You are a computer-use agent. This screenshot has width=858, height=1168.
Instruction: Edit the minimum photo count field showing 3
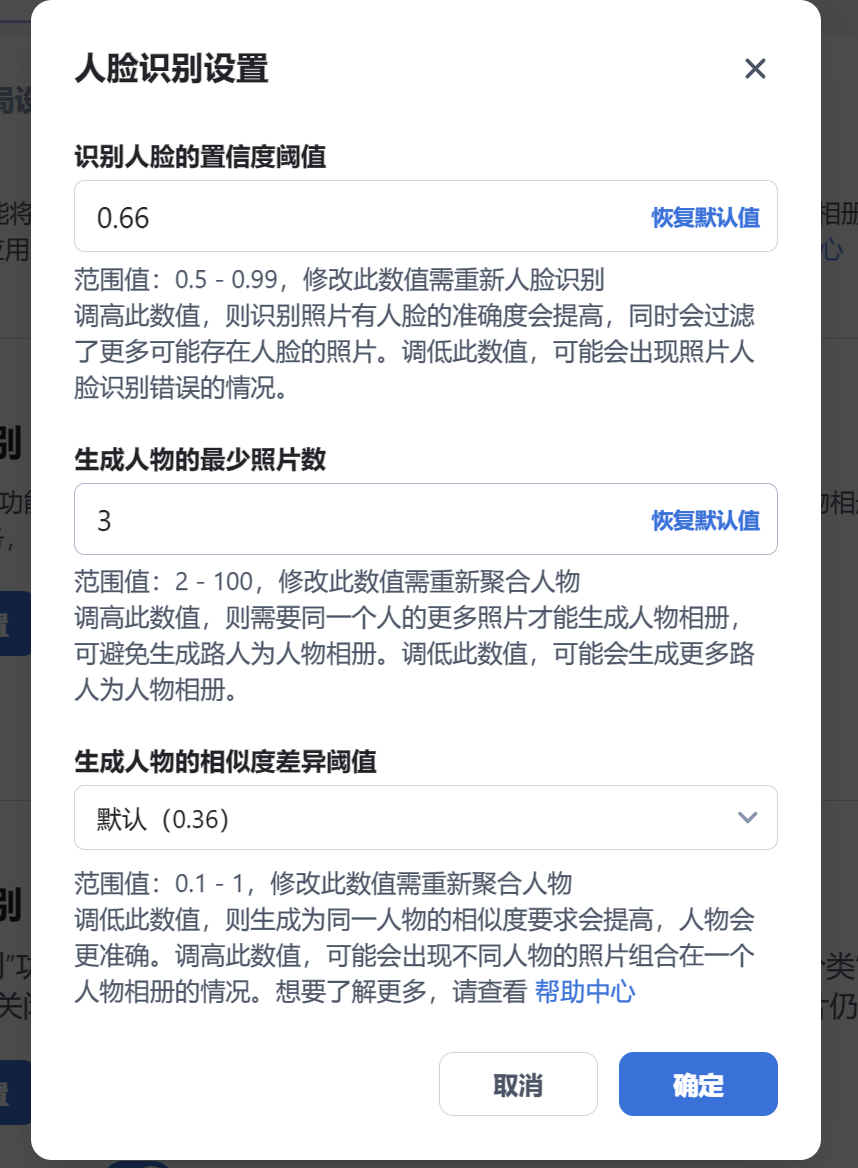[x=350, y=520]
